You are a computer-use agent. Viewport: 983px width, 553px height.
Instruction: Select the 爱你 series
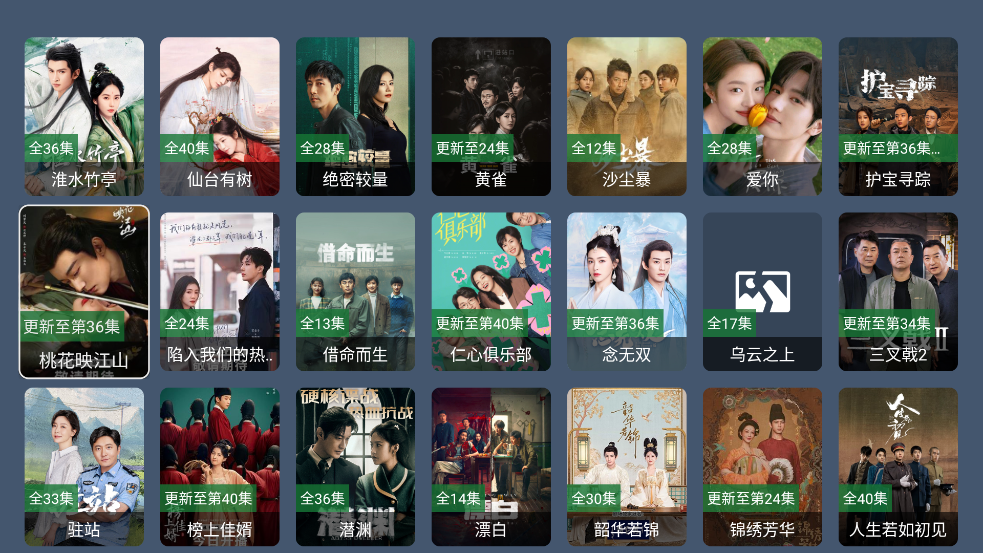762,116
